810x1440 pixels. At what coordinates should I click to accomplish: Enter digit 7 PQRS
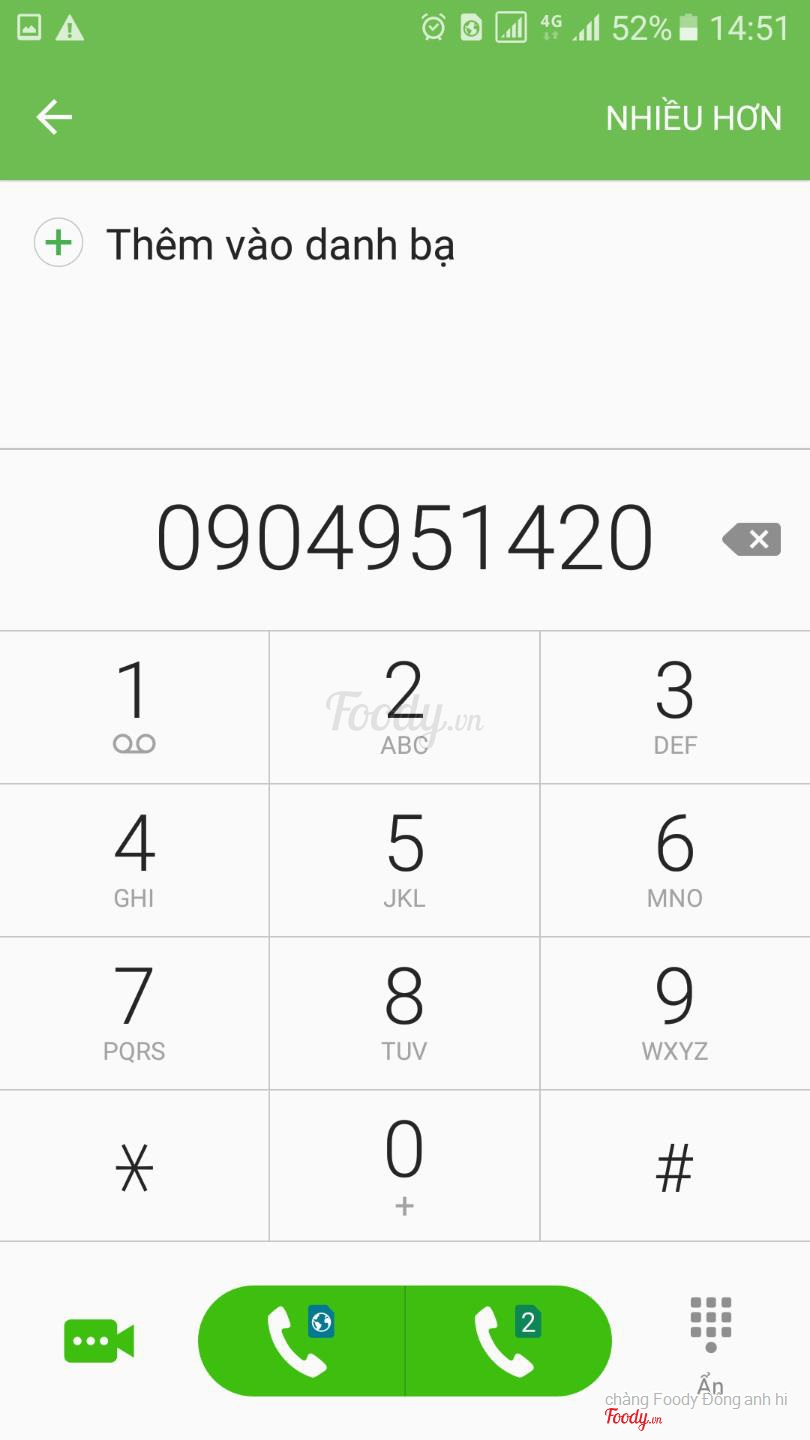point(134,1013)
